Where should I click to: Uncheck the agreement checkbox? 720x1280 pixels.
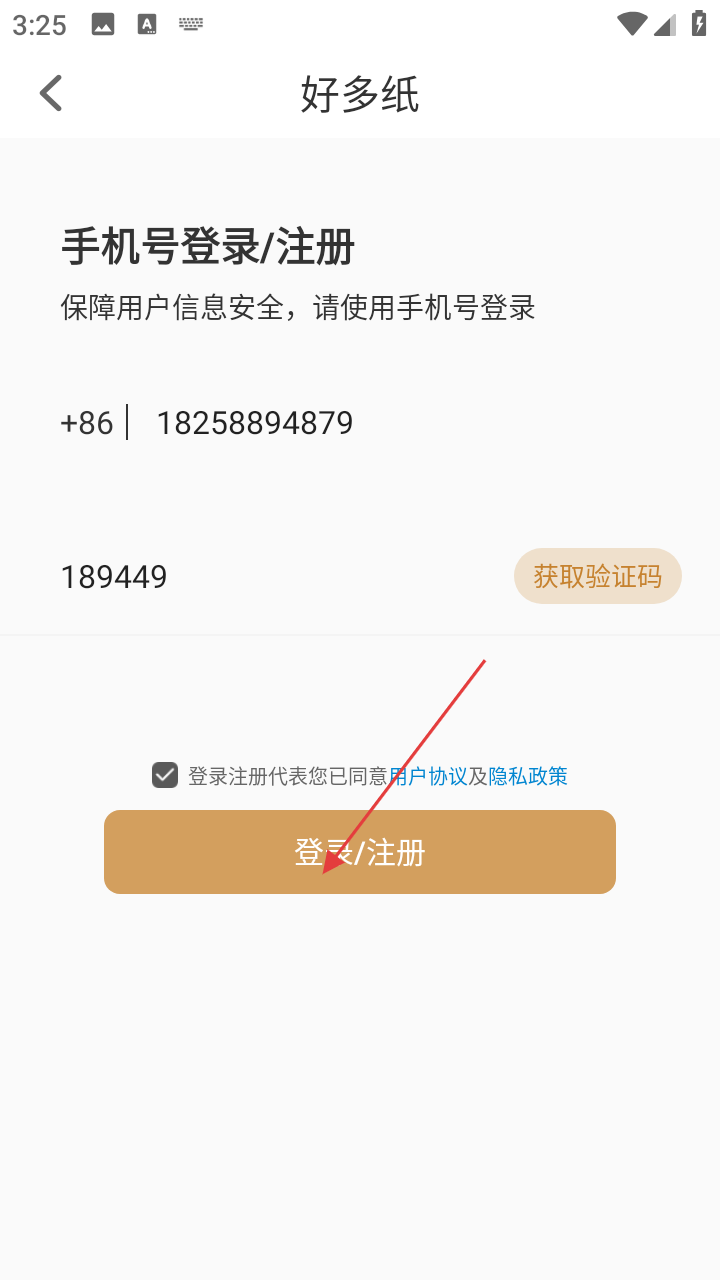165,775
